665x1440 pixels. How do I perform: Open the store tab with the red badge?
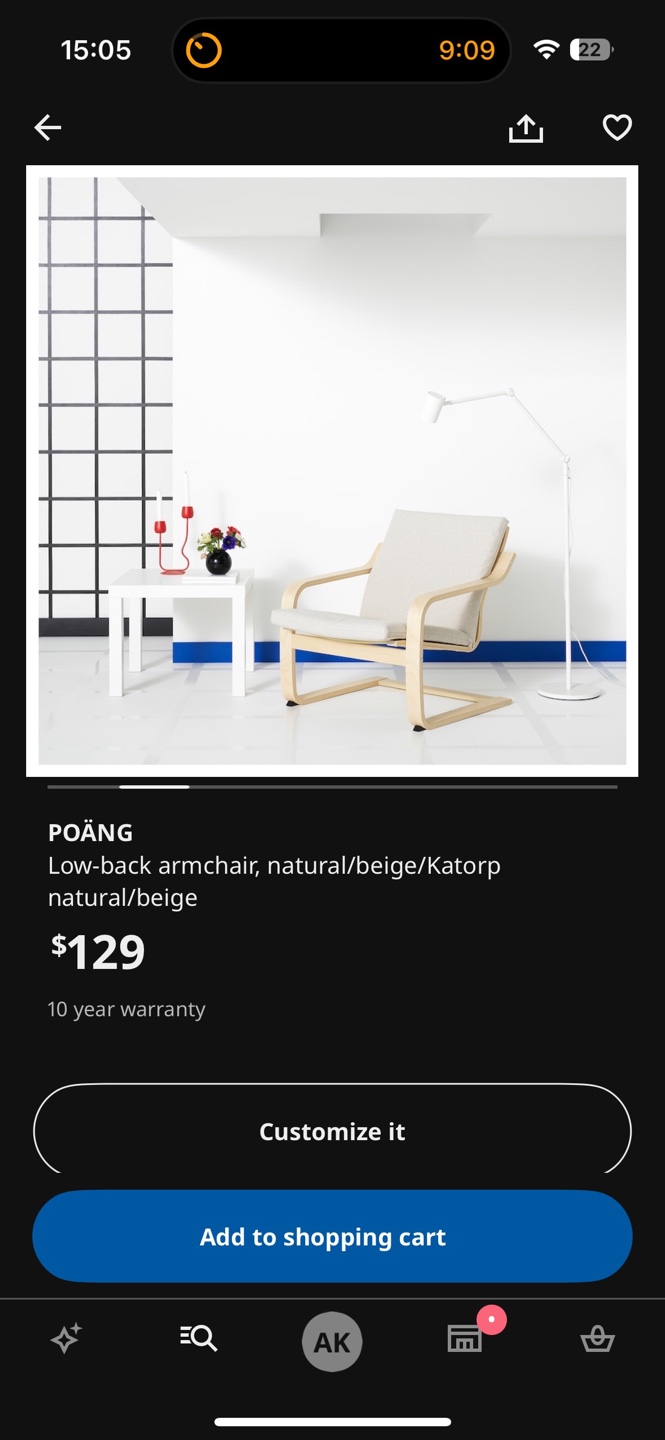(x=467, y=1336)
